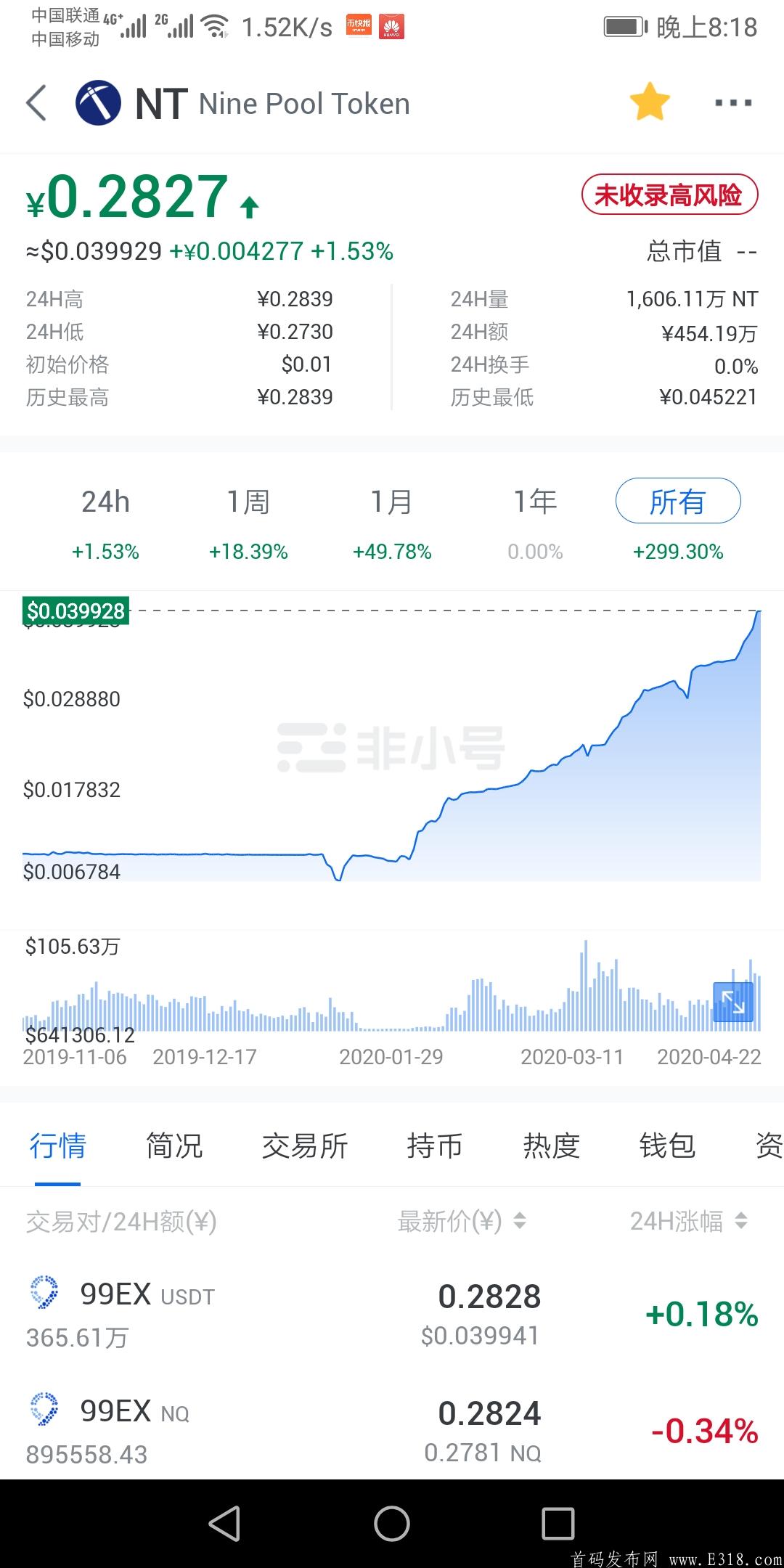Sort by 24H涨幅 column

pos(688,1222)
